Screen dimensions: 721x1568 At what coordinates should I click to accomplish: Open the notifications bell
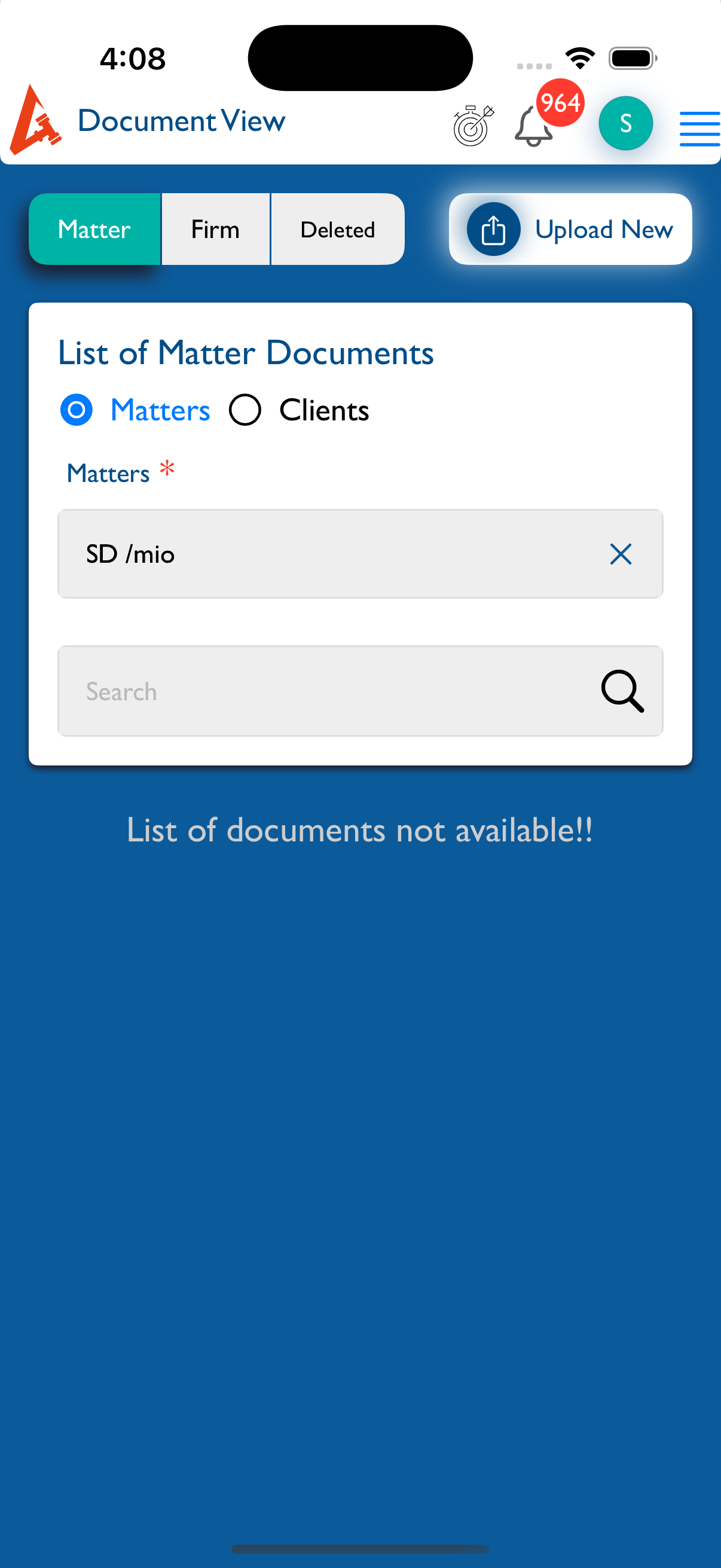click(534, 127)
